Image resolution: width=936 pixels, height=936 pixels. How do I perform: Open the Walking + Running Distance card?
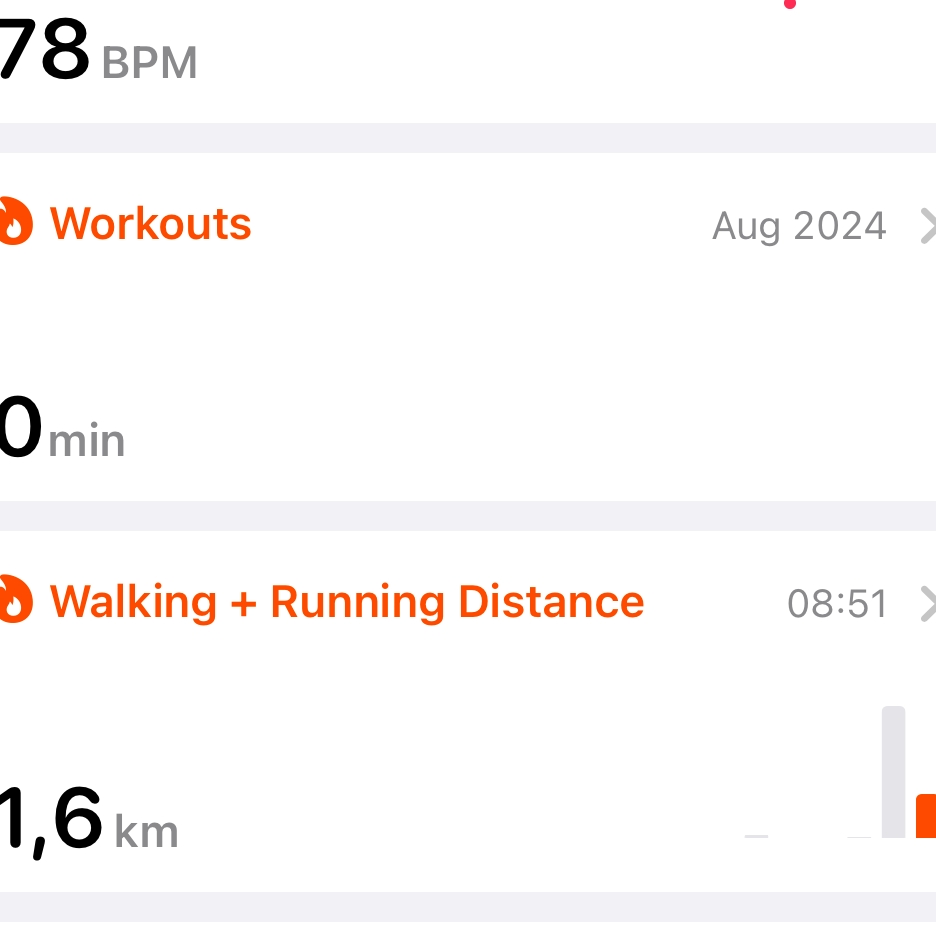click(x=466, y=710)
